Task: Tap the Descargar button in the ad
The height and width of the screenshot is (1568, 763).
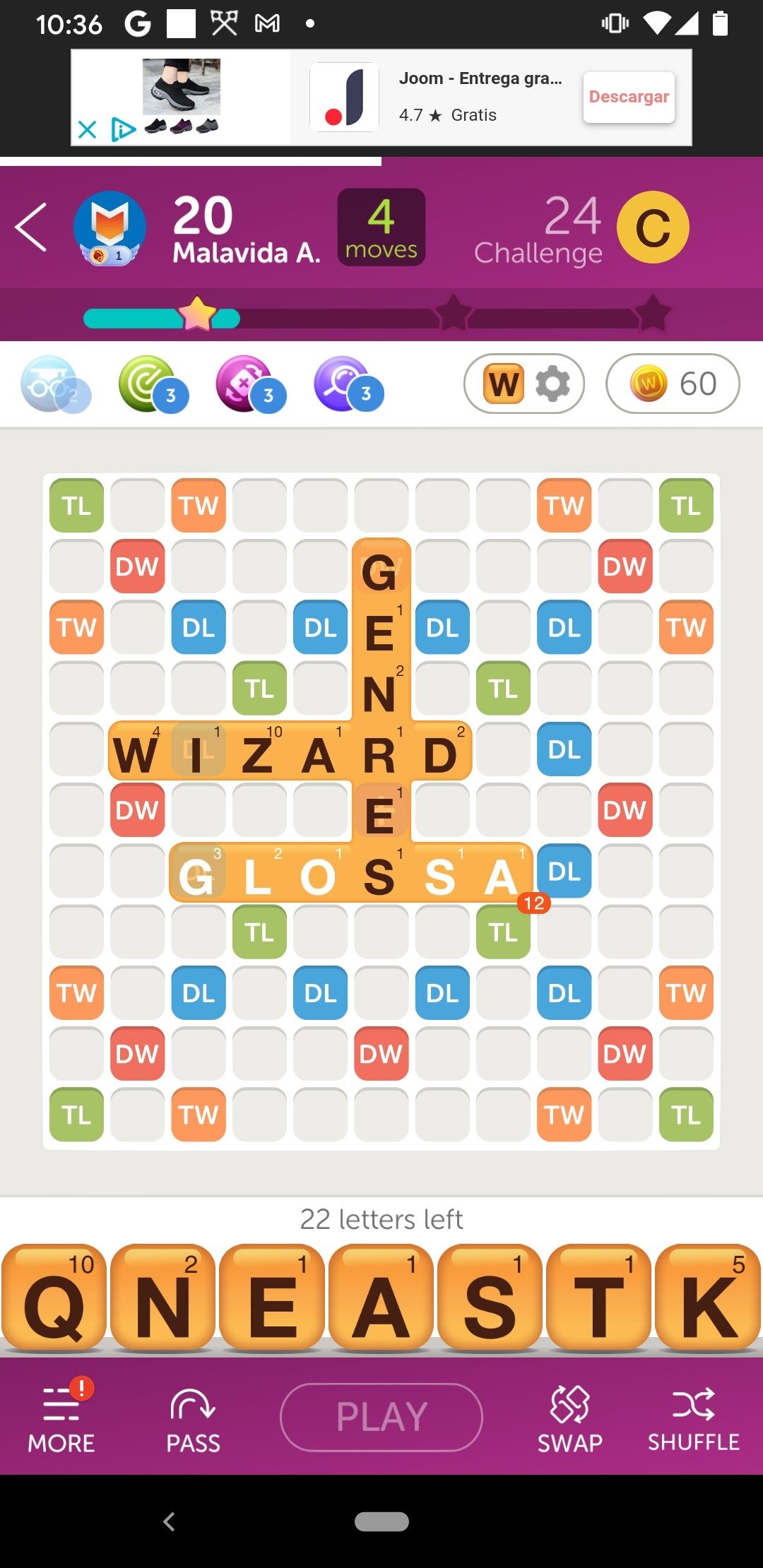Action: pyautogui.click(x=629, y=97)
